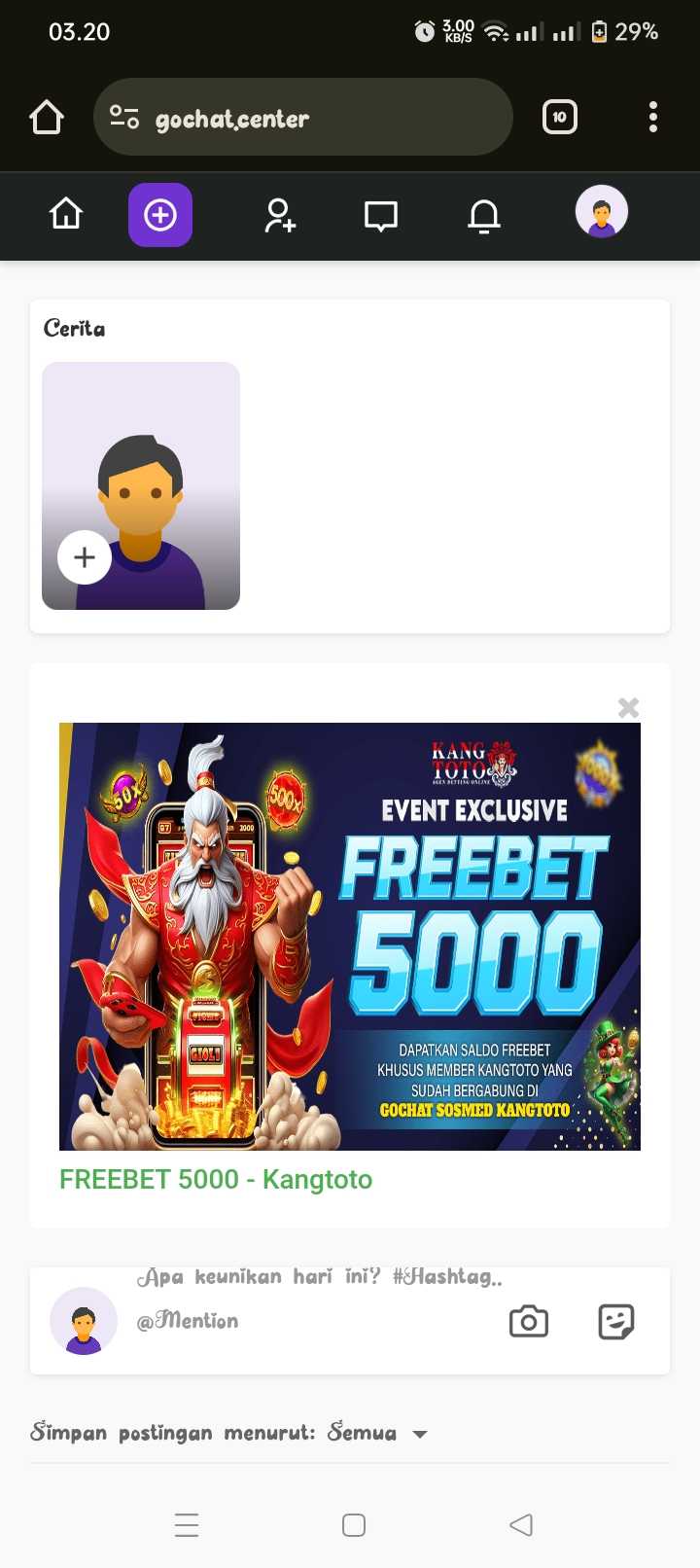
Task: Tap the system back button
Action: point(521,1524)
